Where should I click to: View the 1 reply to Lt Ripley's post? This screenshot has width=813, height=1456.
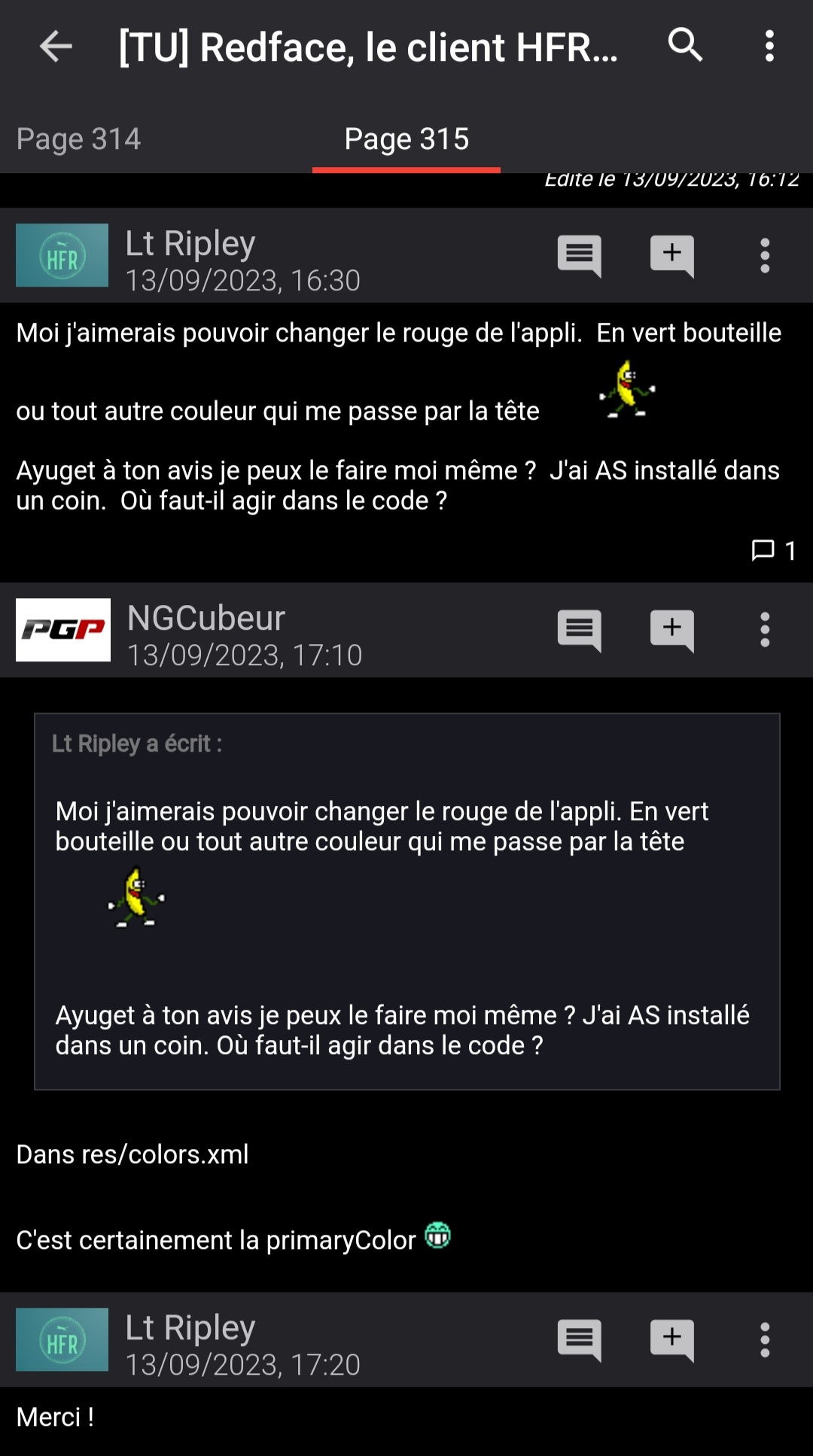pyautogui.click(x=773, y=550)
